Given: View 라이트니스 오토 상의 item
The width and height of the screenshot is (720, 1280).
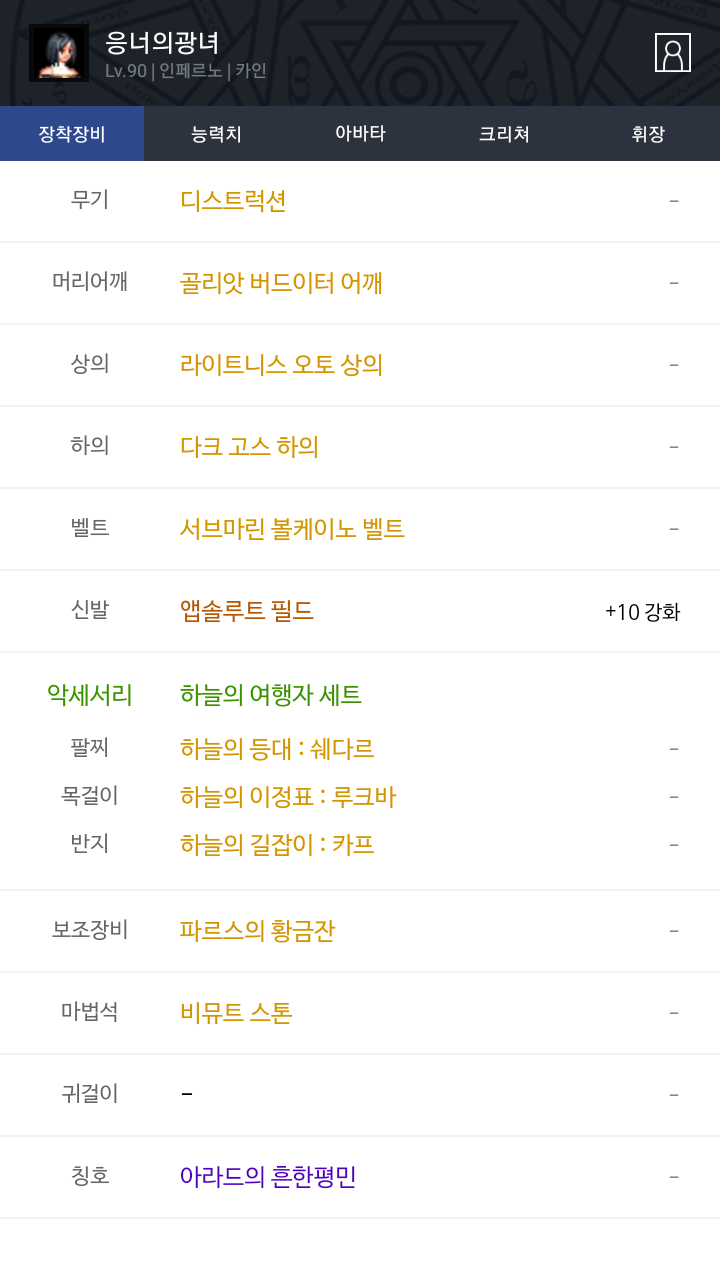Looking at the screenshot, I should tap(281, 365).
